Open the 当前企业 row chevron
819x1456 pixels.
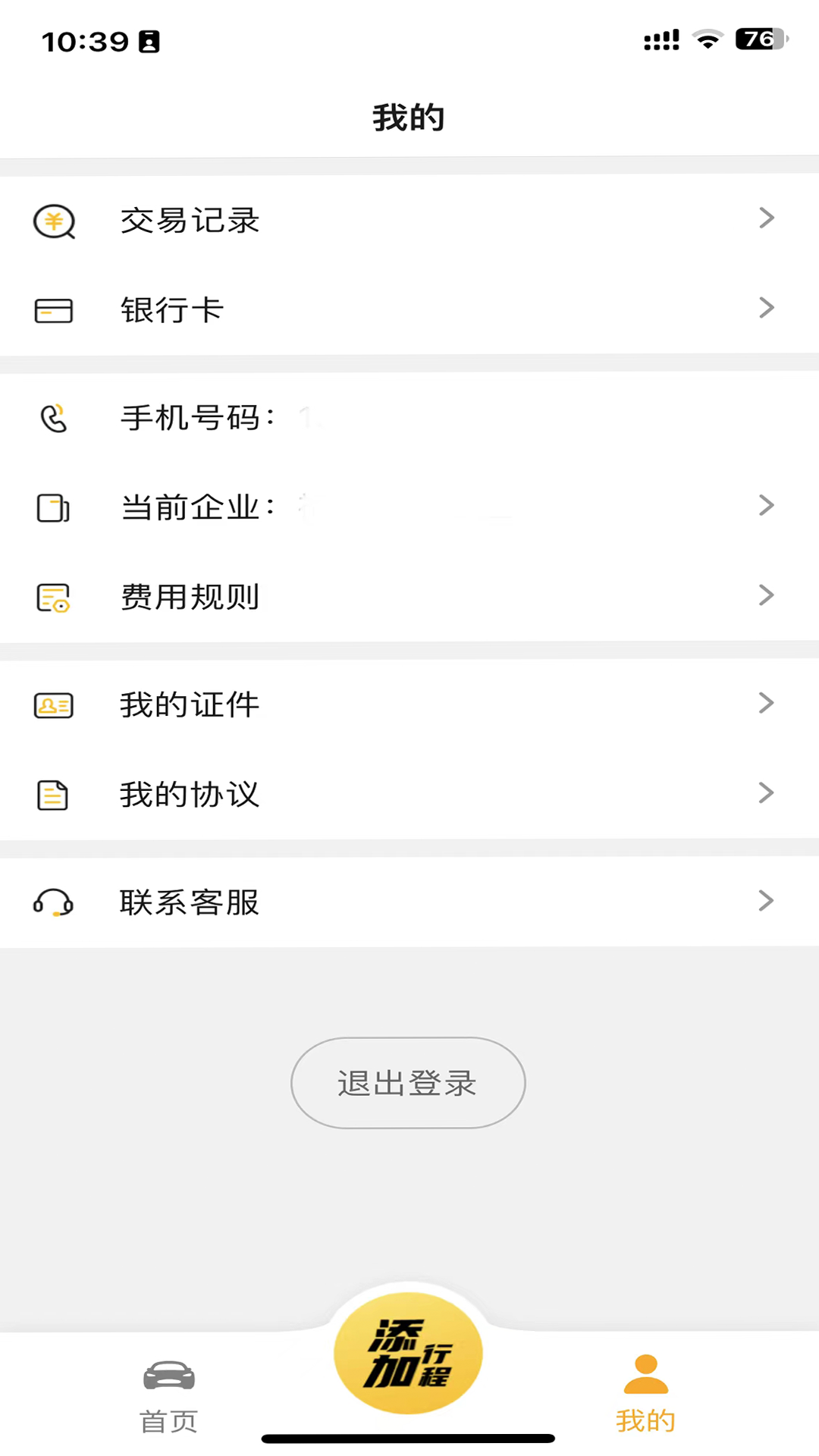click(765, 506)
